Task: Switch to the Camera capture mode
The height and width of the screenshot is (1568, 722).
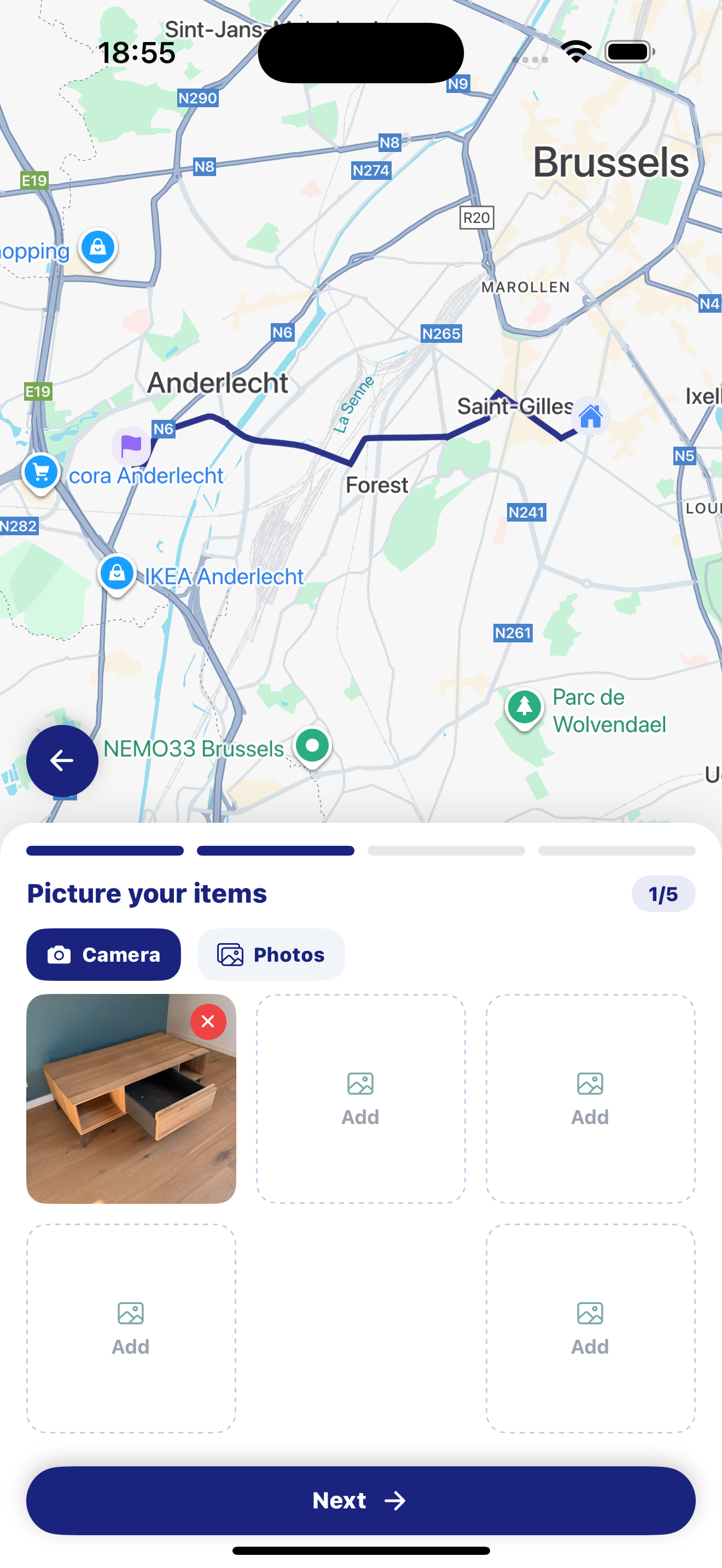Action: pos(103,955)
